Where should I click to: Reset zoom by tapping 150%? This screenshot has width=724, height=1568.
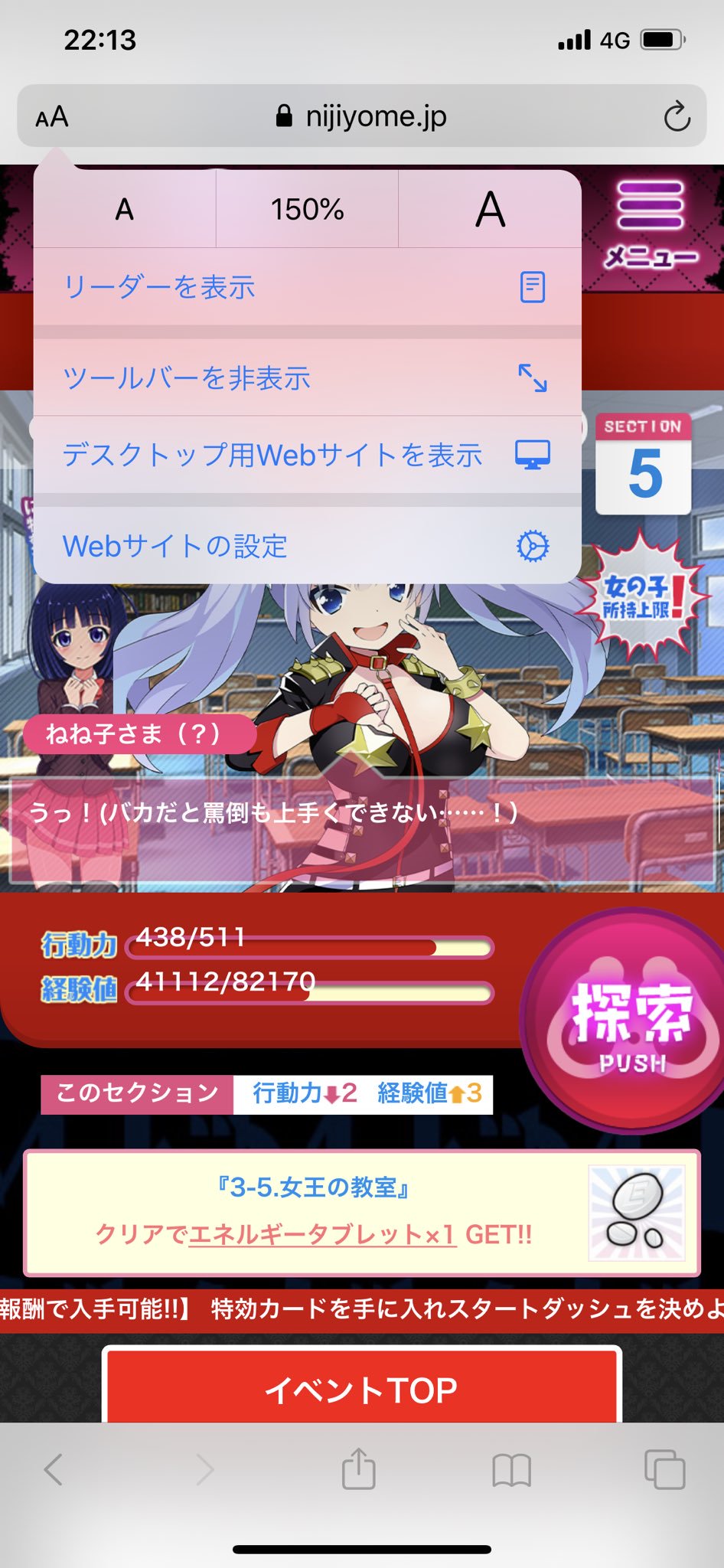click(307, 209)
